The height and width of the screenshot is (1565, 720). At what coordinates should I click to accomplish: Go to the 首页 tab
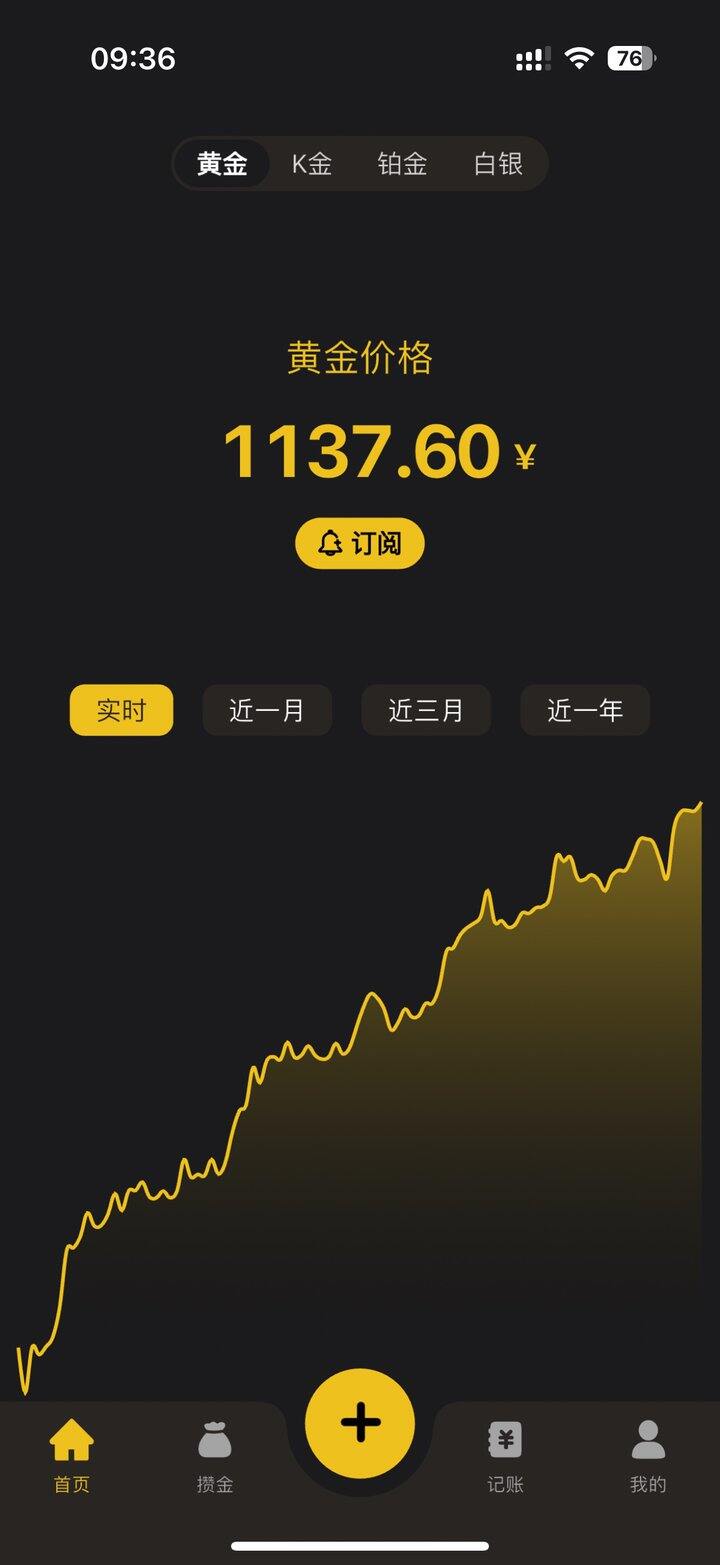(x=72, y=1455)
